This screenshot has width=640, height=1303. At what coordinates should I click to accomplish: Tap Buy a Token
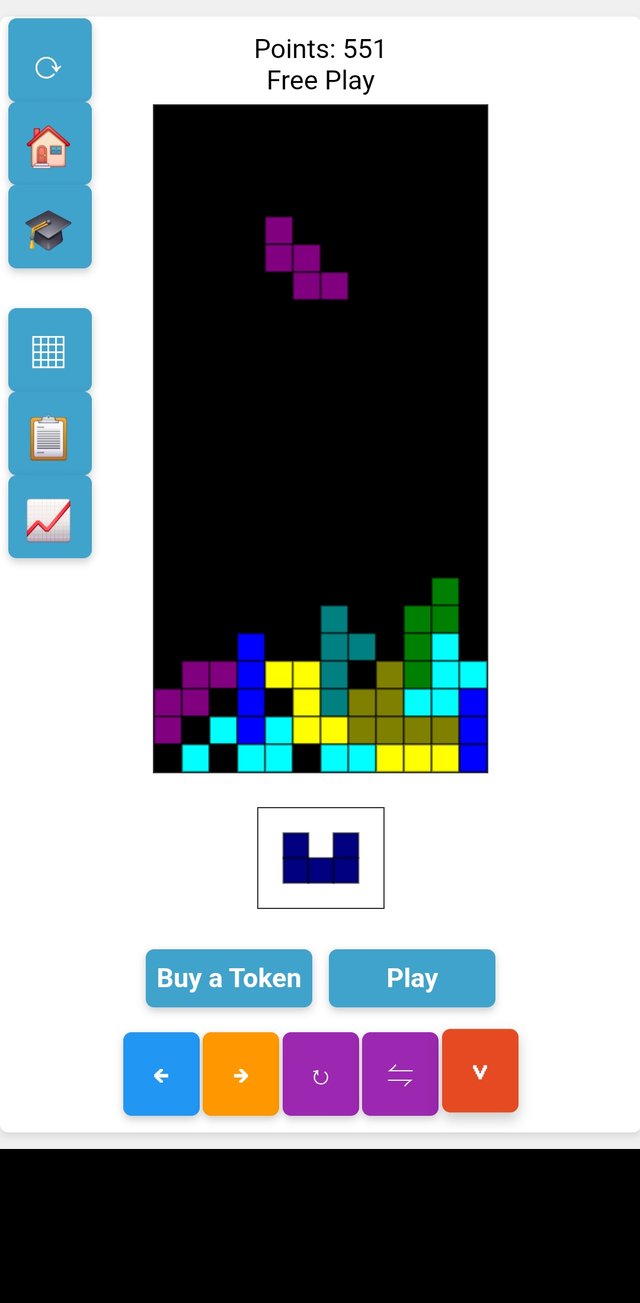click(x=229, y=978)
